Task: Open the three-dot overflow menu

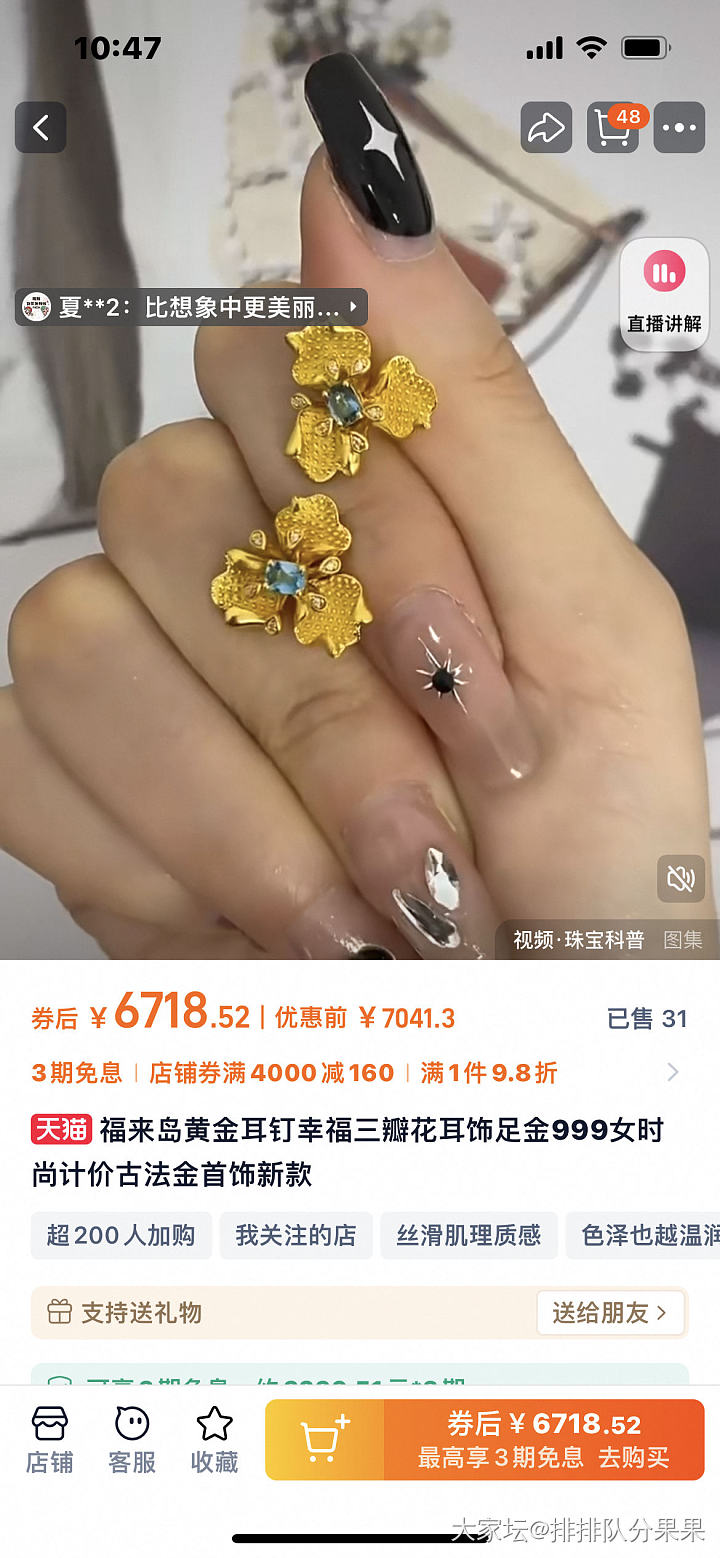Action: [679, 127]
